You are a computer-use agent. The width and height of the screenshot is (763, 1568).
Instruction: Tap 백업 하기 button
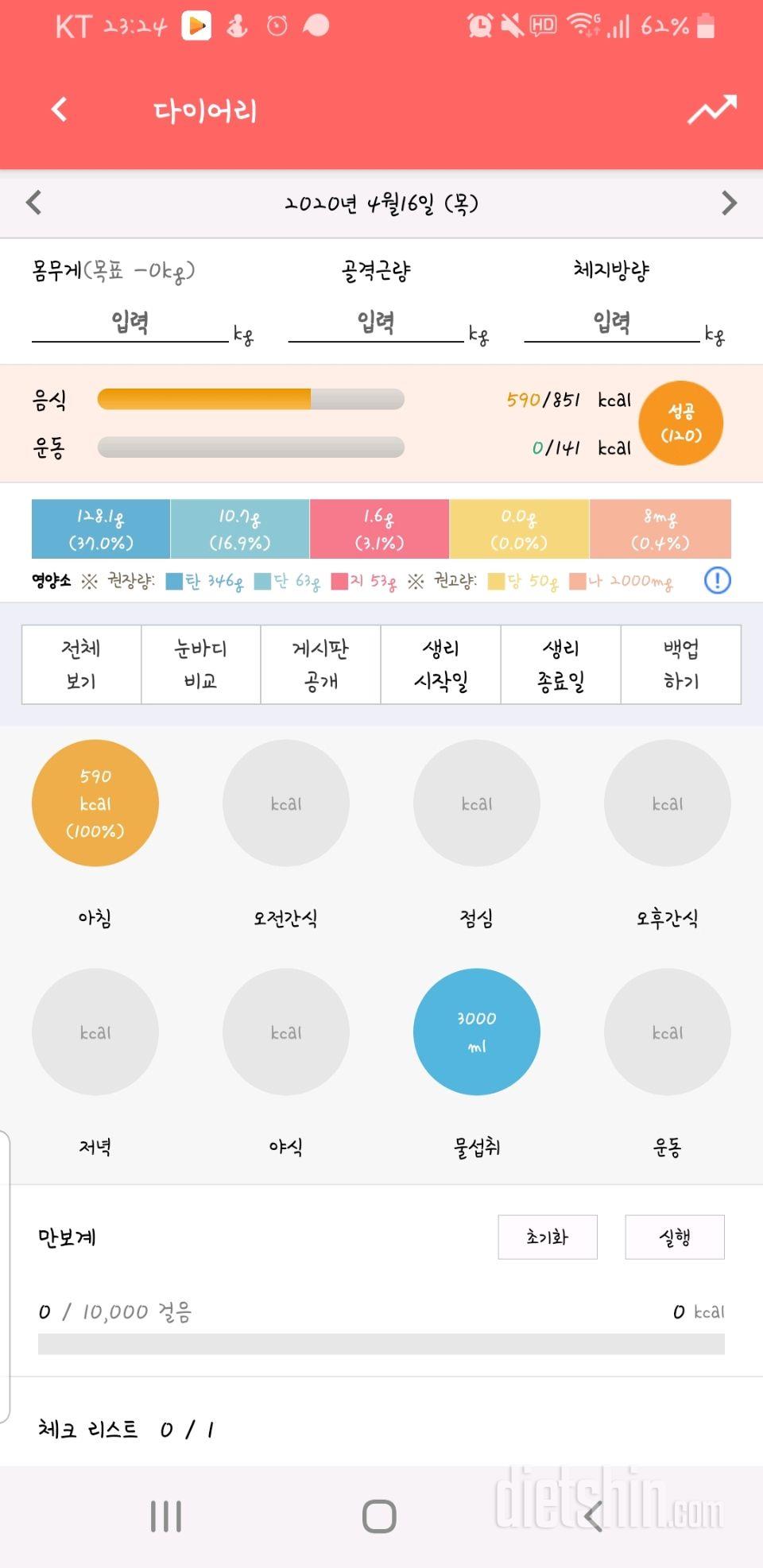tap(680, 664)
